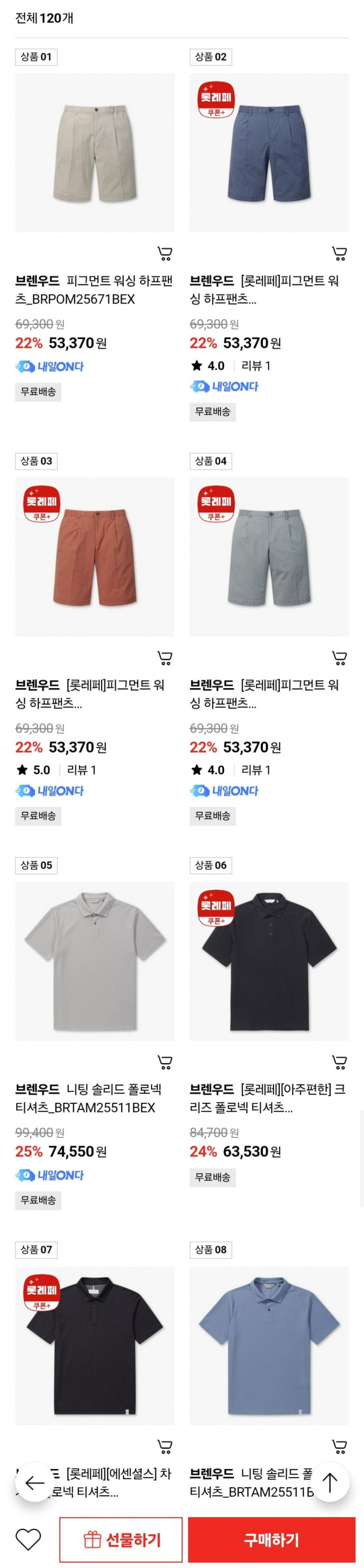Open 상품 02 blue half pants image

[x=269, y=153]
